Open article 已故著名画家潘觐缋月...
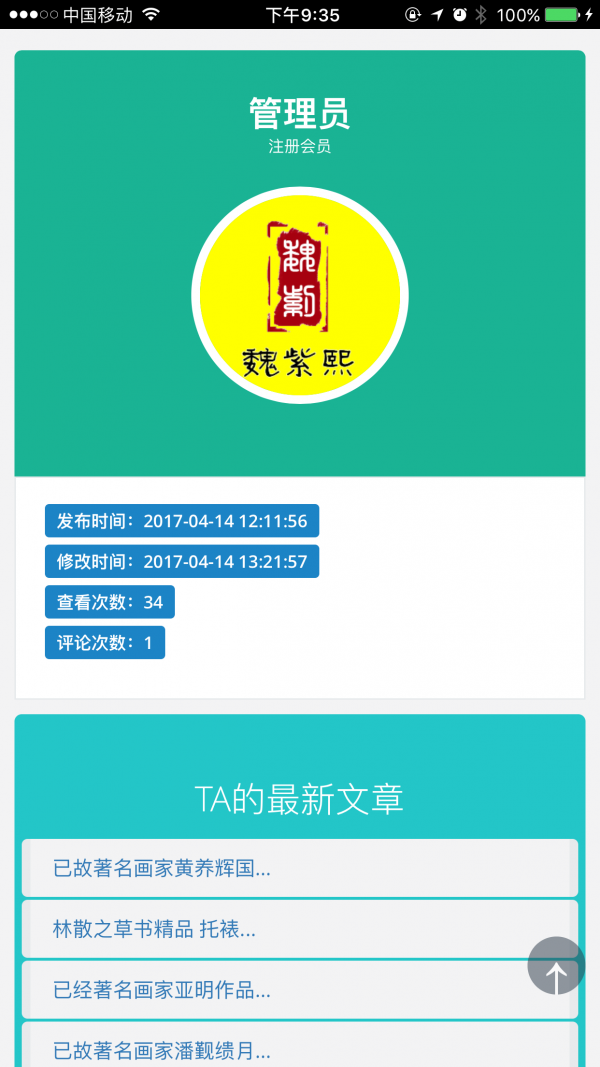Image resolution: width=600 pixels, height=1067 pixels. tap(300, 1046)
